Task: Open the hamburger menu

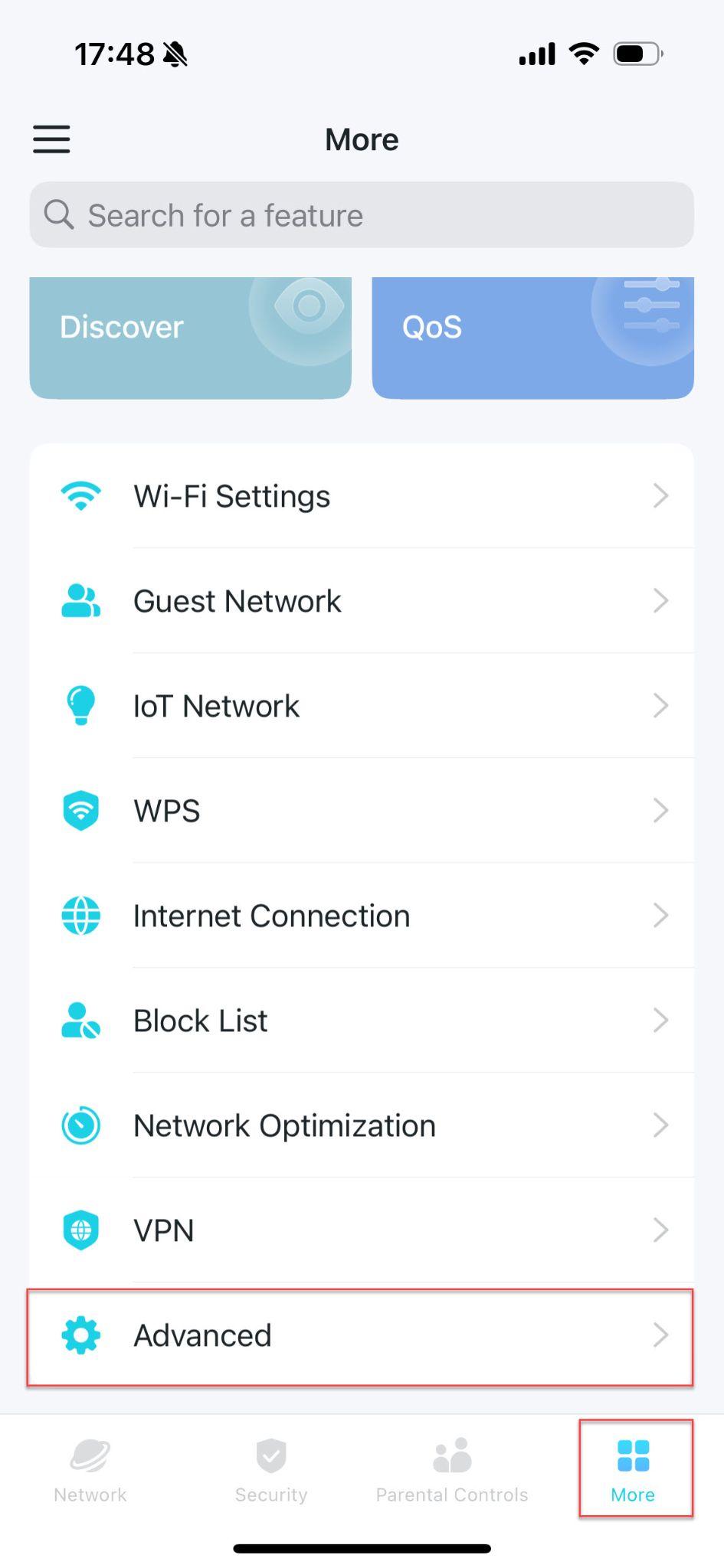Action: click(51, 140)
